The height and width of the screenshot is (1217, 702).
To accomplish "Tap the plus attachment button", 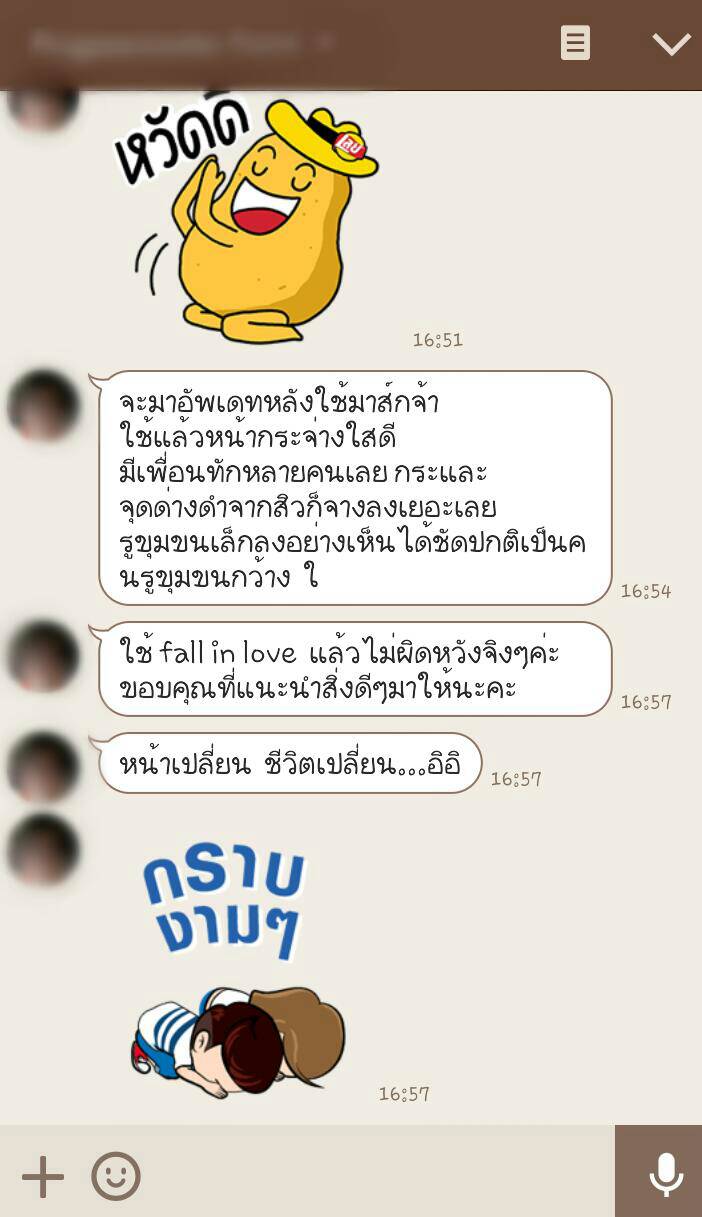I will [x=43, y=1176].
